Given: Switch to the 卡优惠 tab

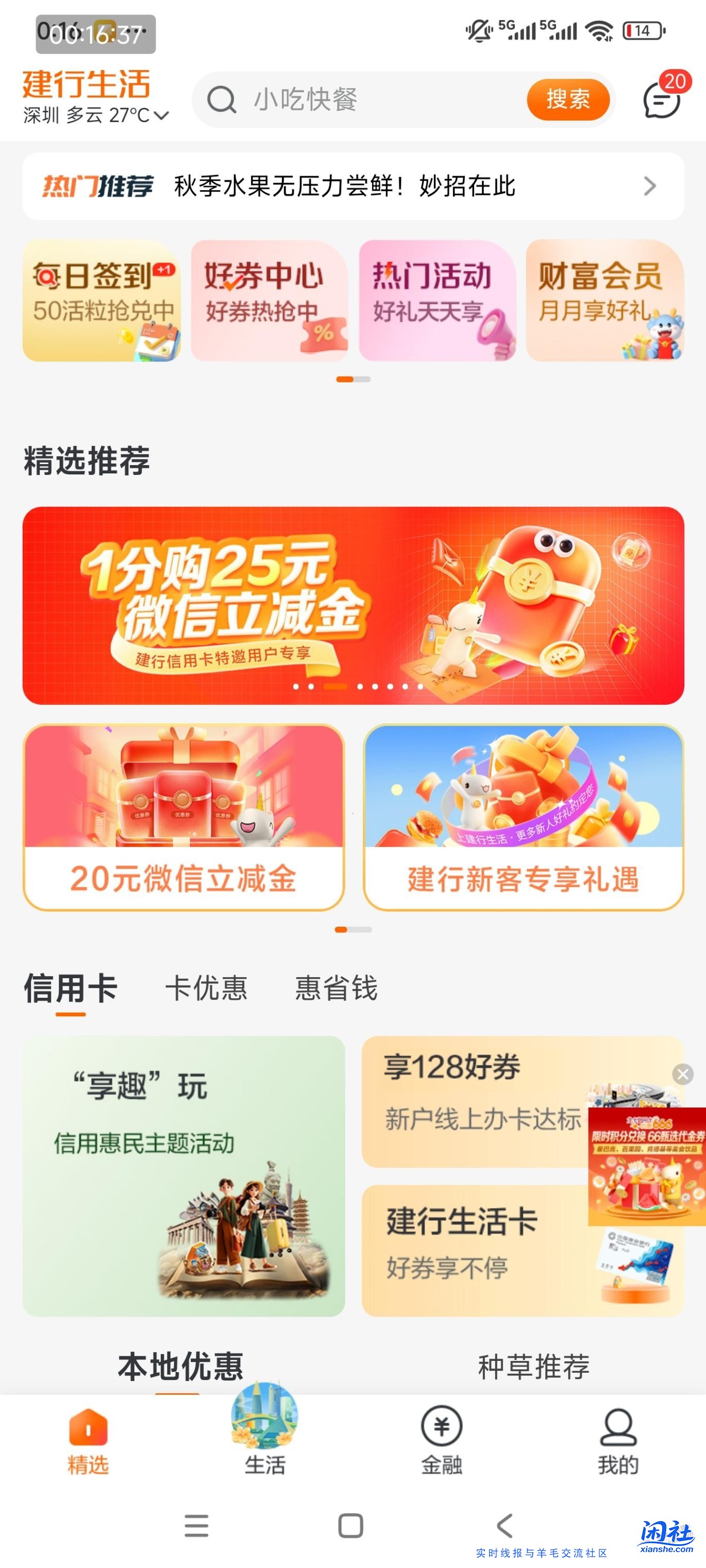Looking at the screenshot, I should pyautogui.click(x=207, y=987).
